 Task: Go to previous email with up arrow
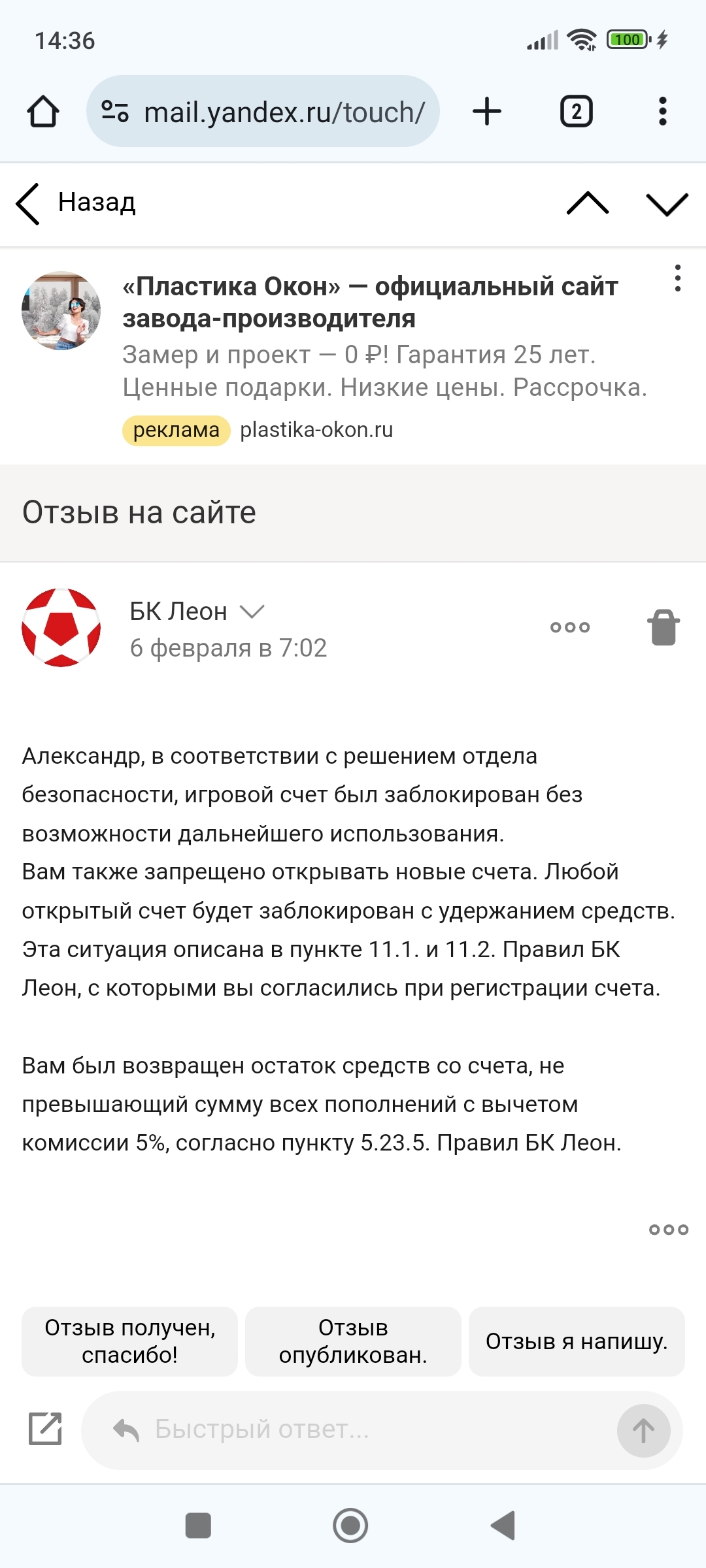click(588, 203)
